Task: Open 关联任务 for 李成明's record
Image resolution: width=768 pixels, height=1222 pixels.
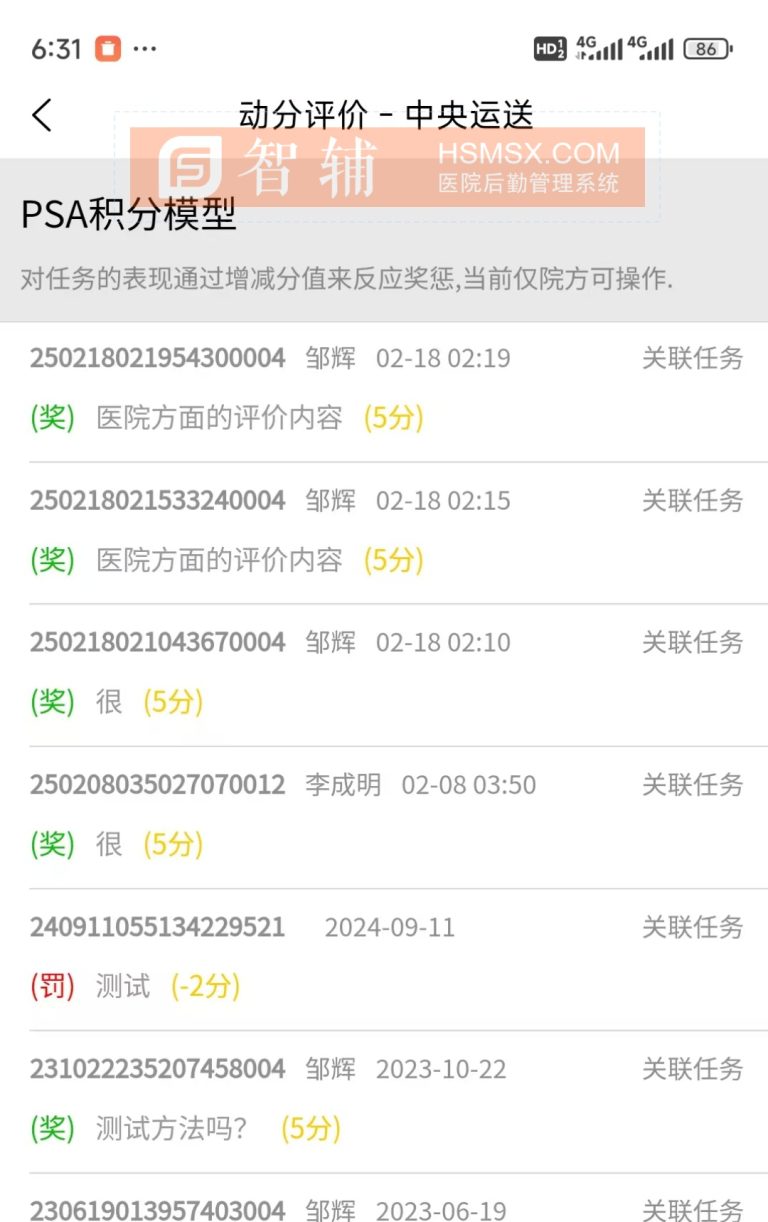Action: click(x=694, y=785)
